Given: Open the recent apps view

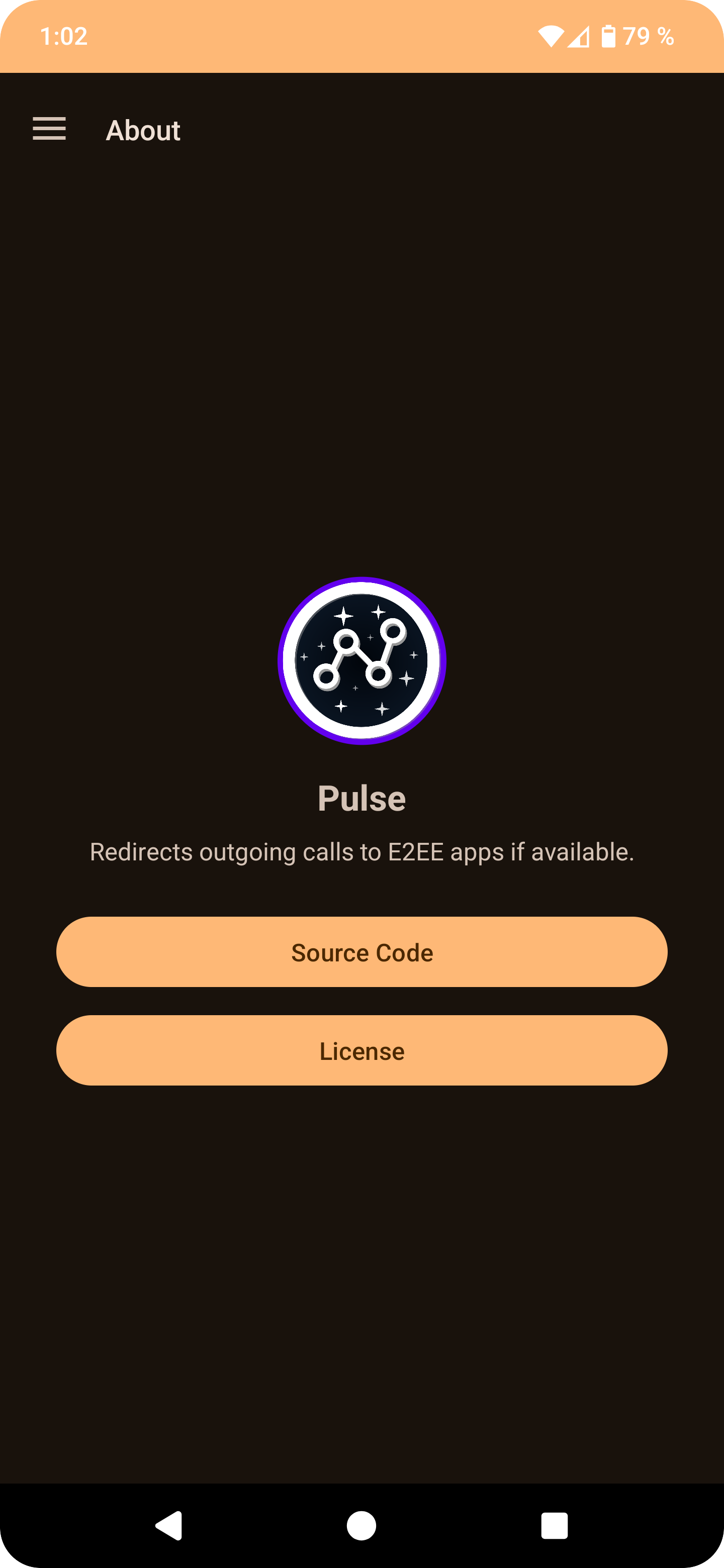Looking at the screenshot, I should click(555, 1526).
